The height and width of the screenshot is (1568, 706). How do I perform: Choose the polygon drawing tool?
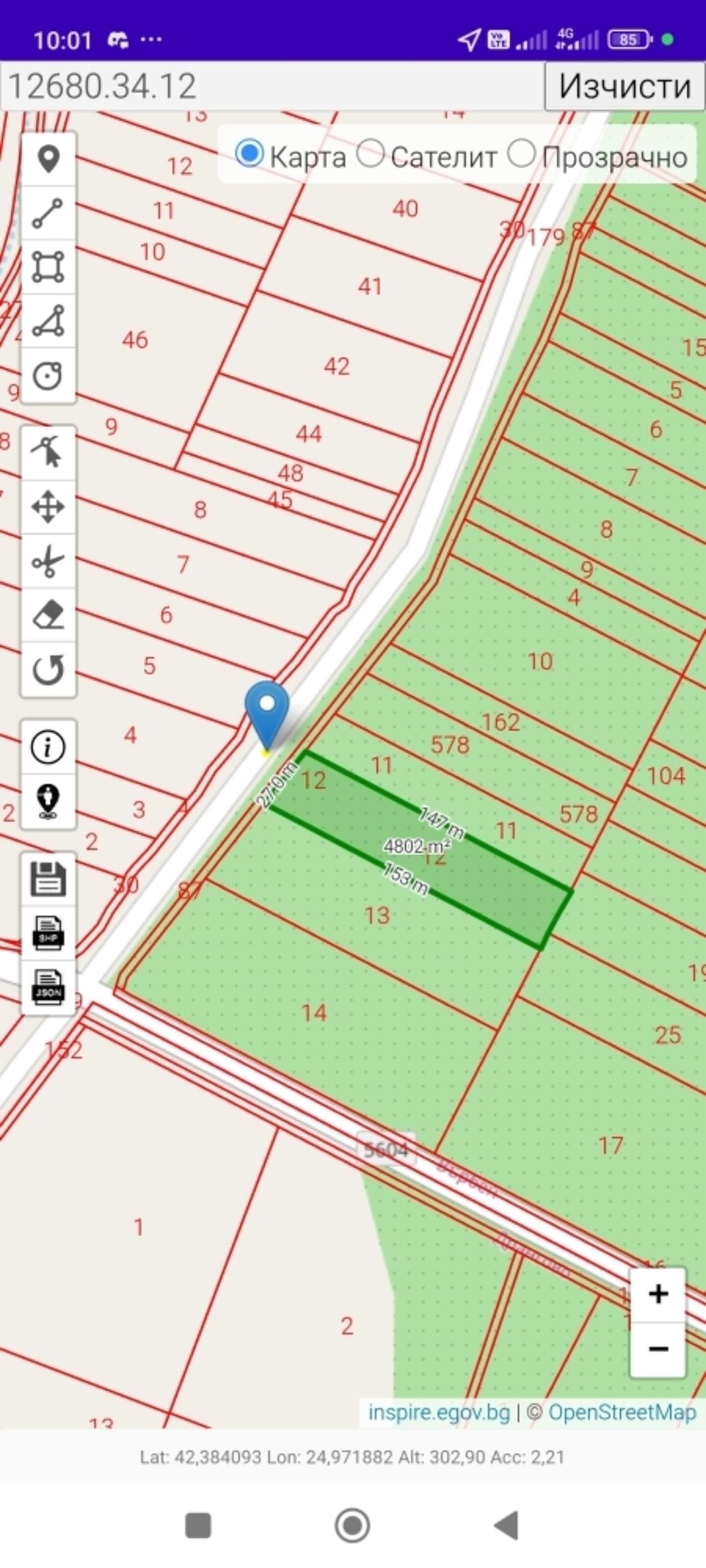point(48,321)
